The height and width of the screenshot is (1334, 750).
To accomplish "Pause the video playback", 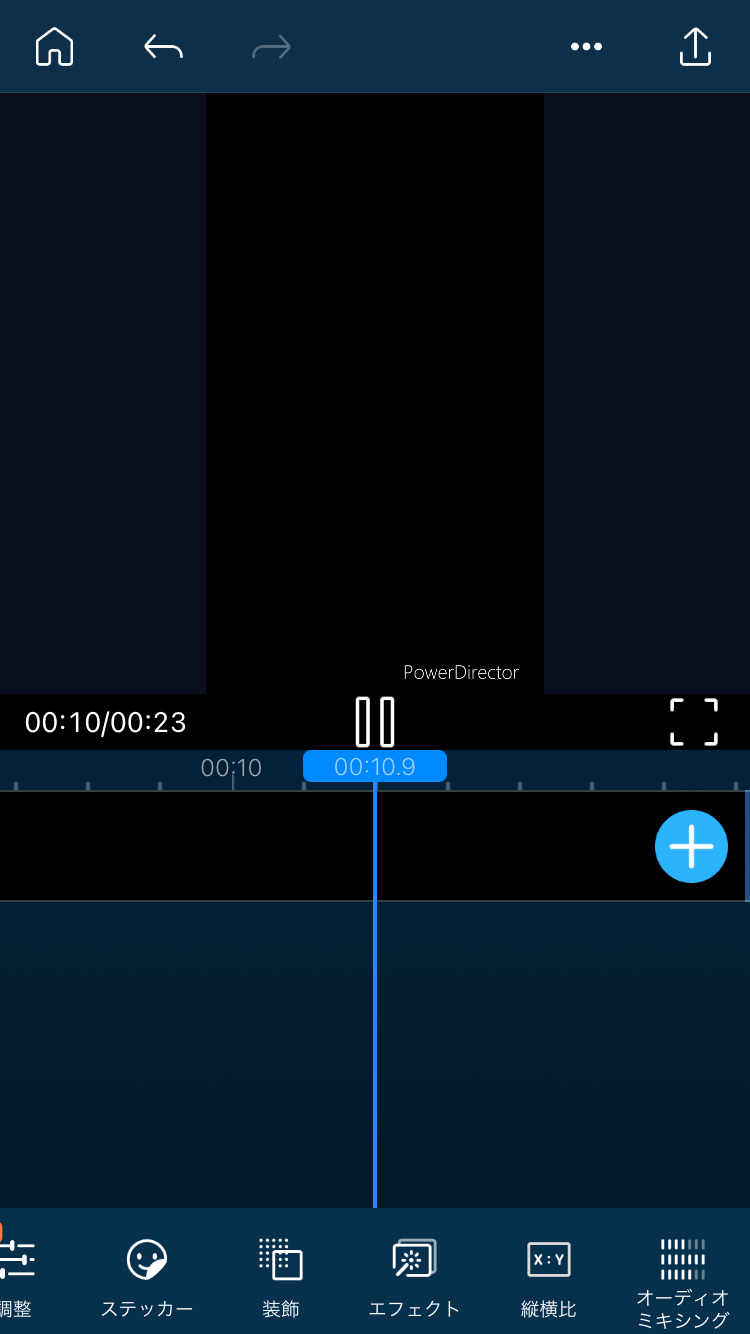I will pyautogui.click(x=375, y=721).
